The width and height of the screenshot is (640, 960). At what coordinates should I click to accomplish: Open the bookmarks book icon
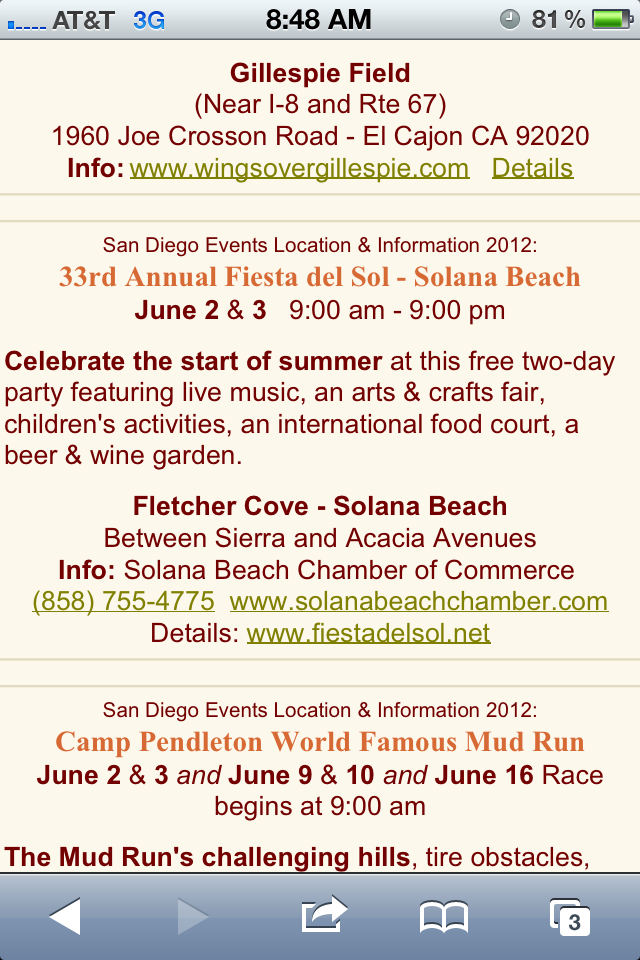coord(444,916)
